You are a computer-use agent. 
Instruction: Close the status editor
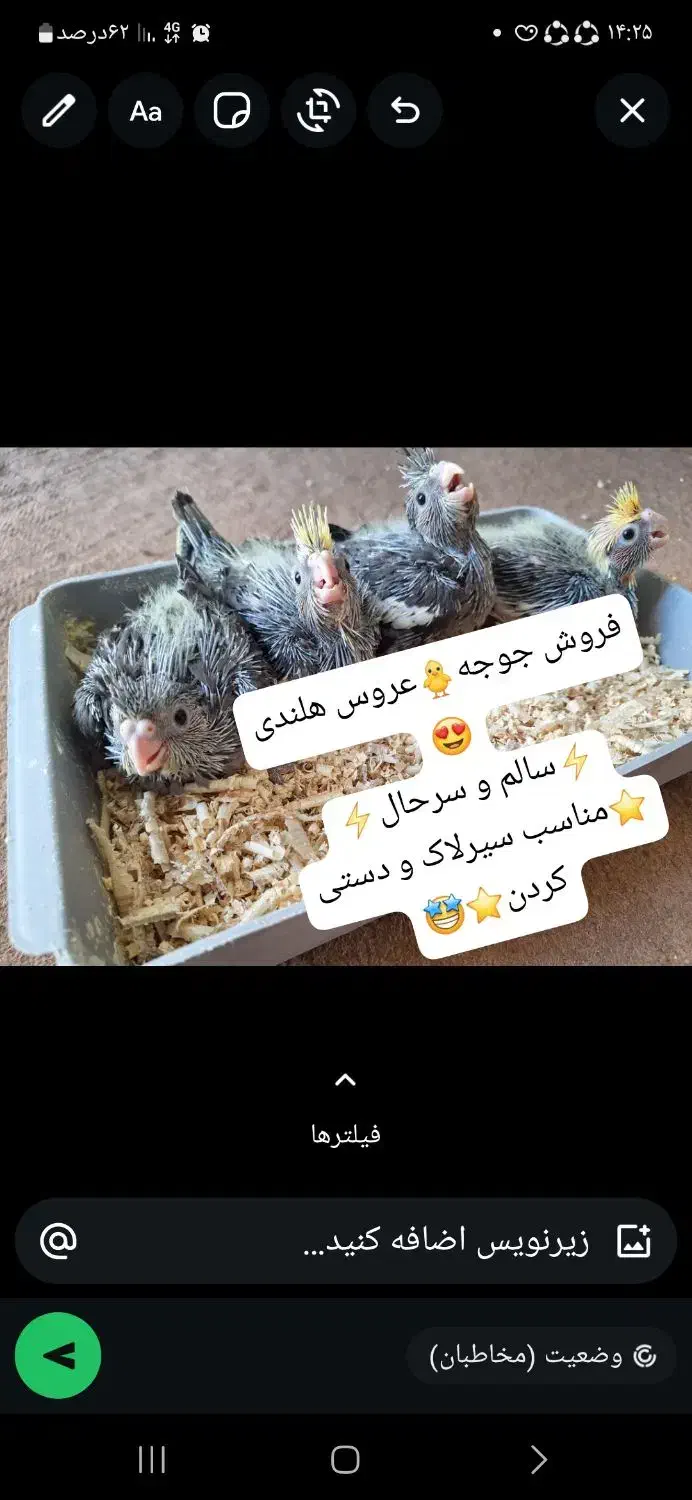[x=632, y=111]
